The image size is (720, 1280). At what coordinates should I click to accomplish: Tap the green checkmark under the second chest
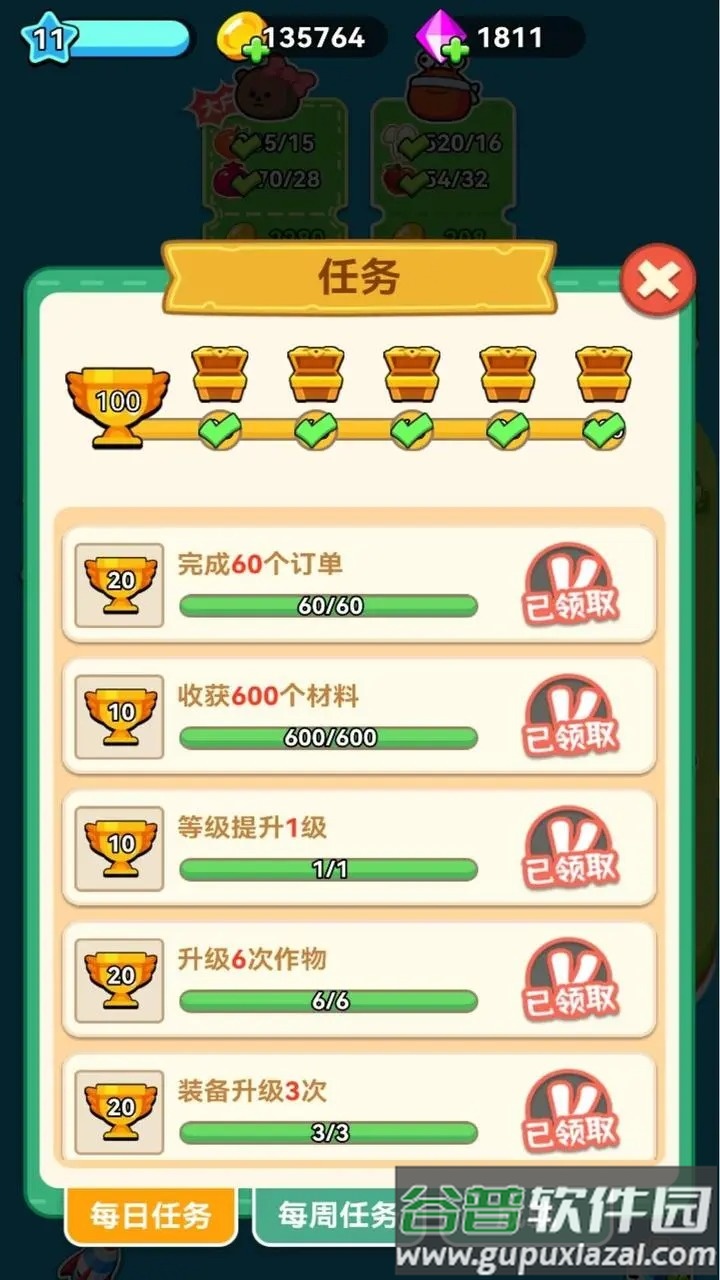[x=316, y=430]
